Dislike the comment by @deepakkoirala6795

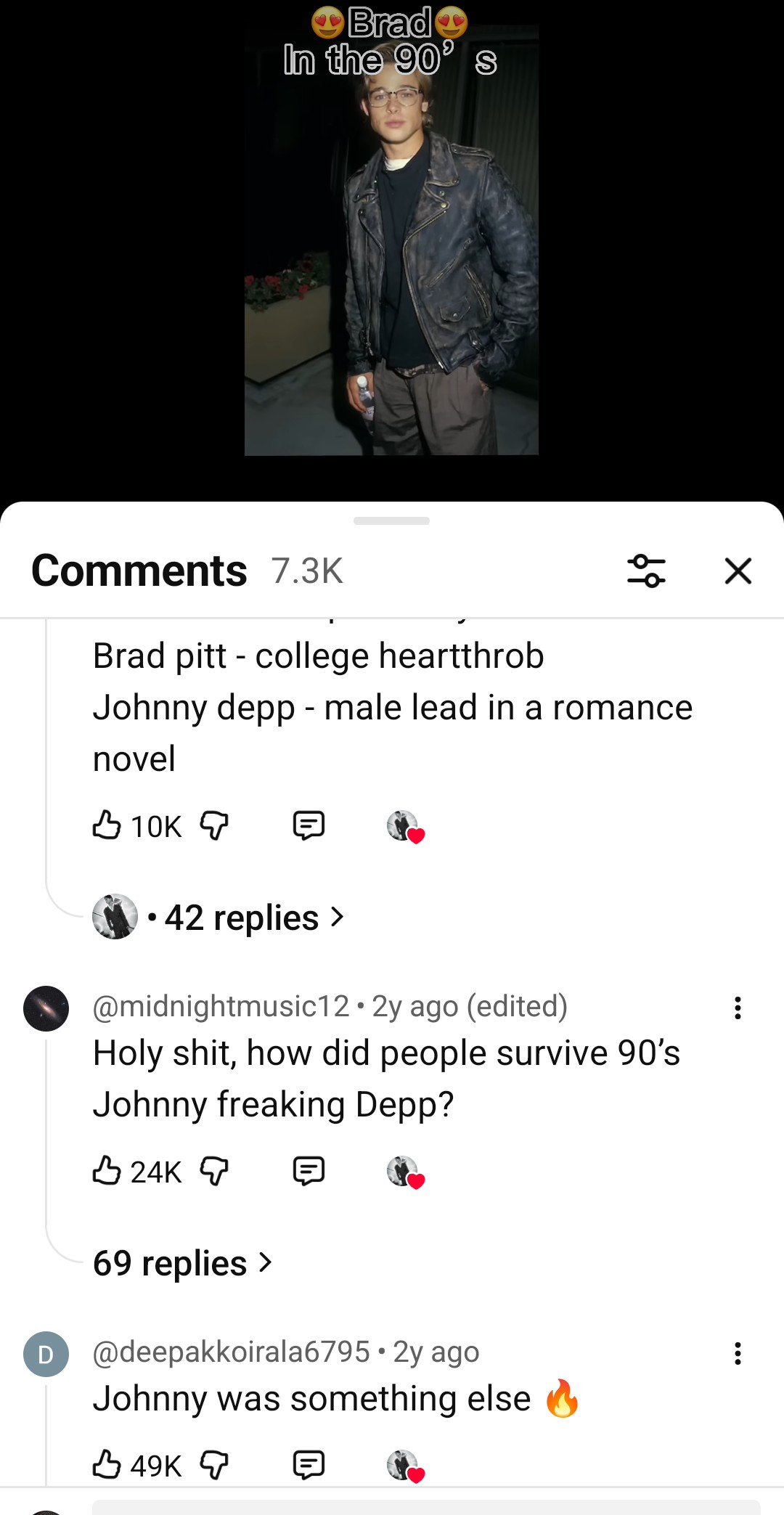click(x=214, y=1464)
